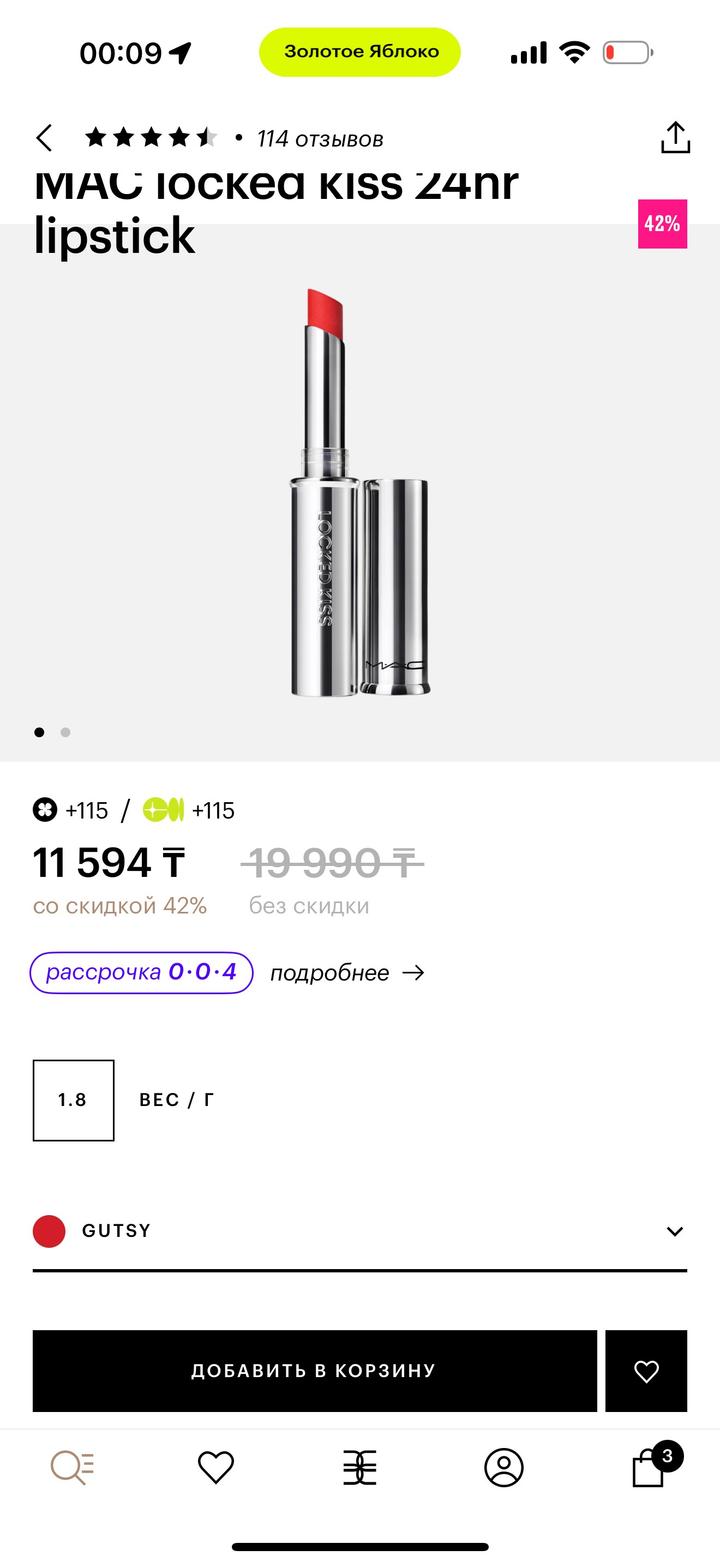Expand the GUTSY shade dropdown
This screenshot has height=1564, width=720.
coord(674,1231)
